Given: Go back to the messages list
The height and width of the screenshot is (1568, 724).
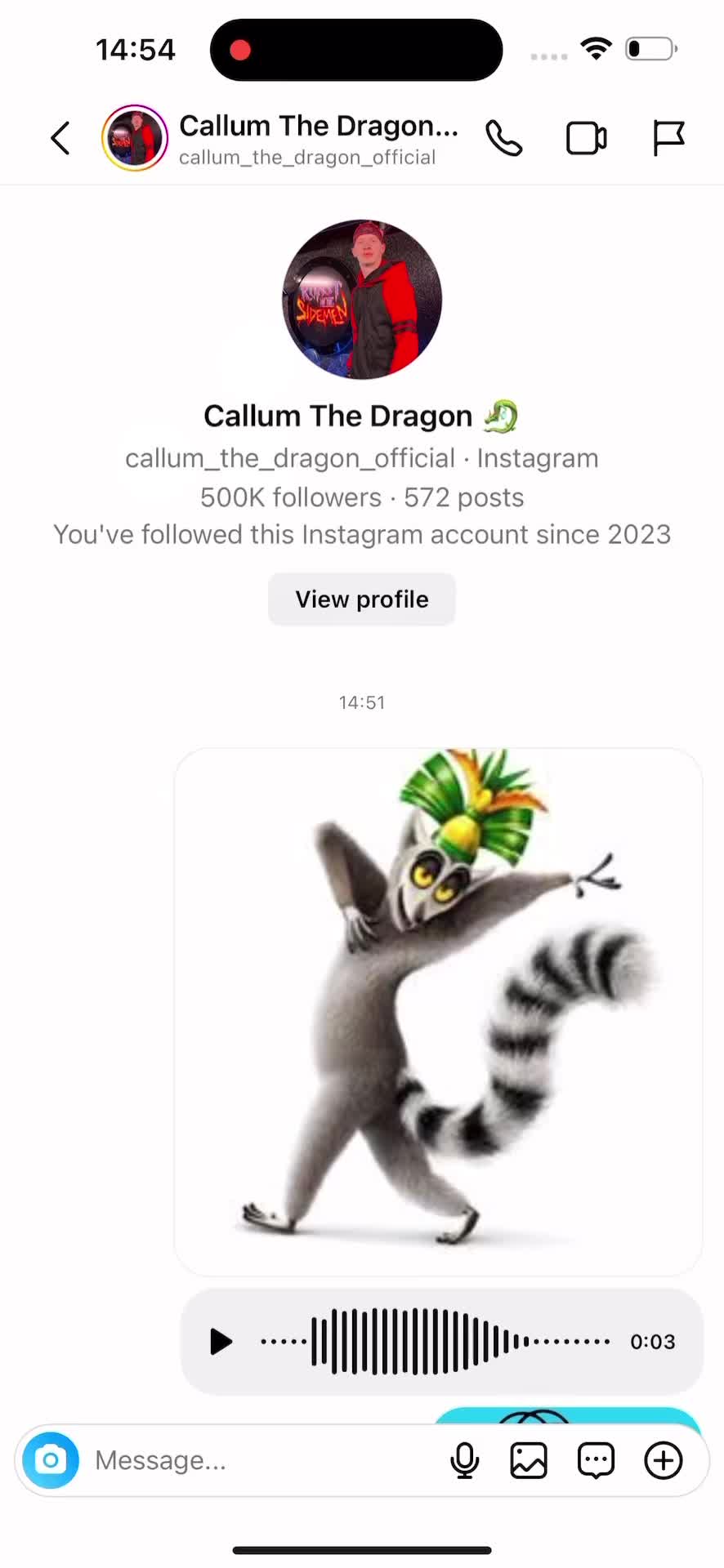Looking at the screenshot, I should 60,138.
